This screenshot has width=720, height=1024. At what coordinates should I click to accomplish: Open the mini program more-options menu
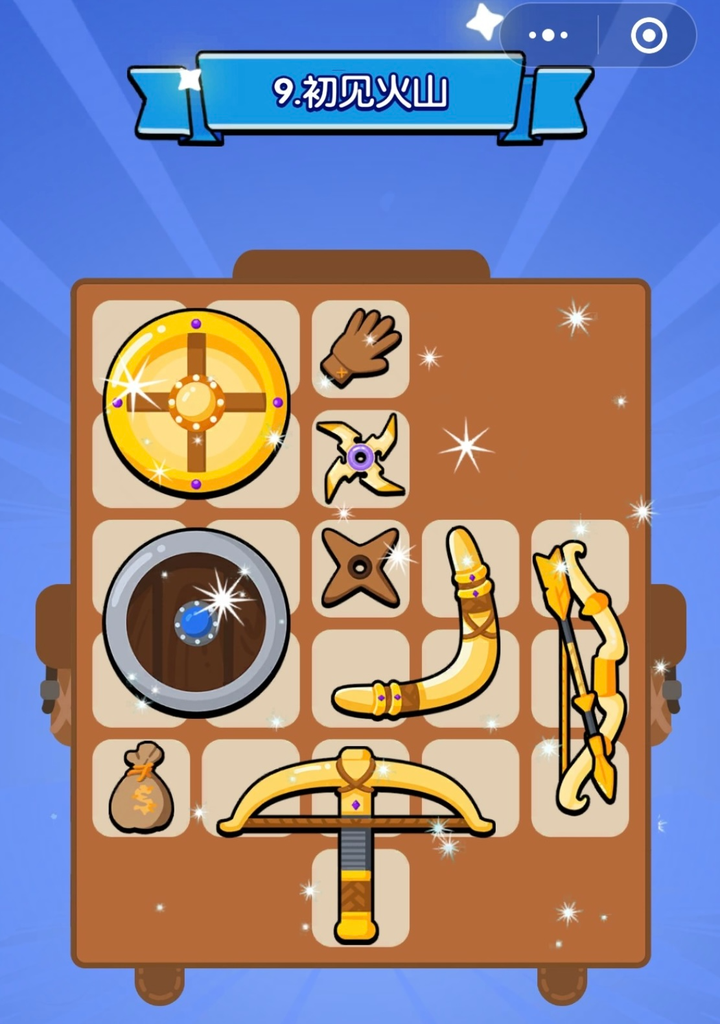tap(548, 35)
